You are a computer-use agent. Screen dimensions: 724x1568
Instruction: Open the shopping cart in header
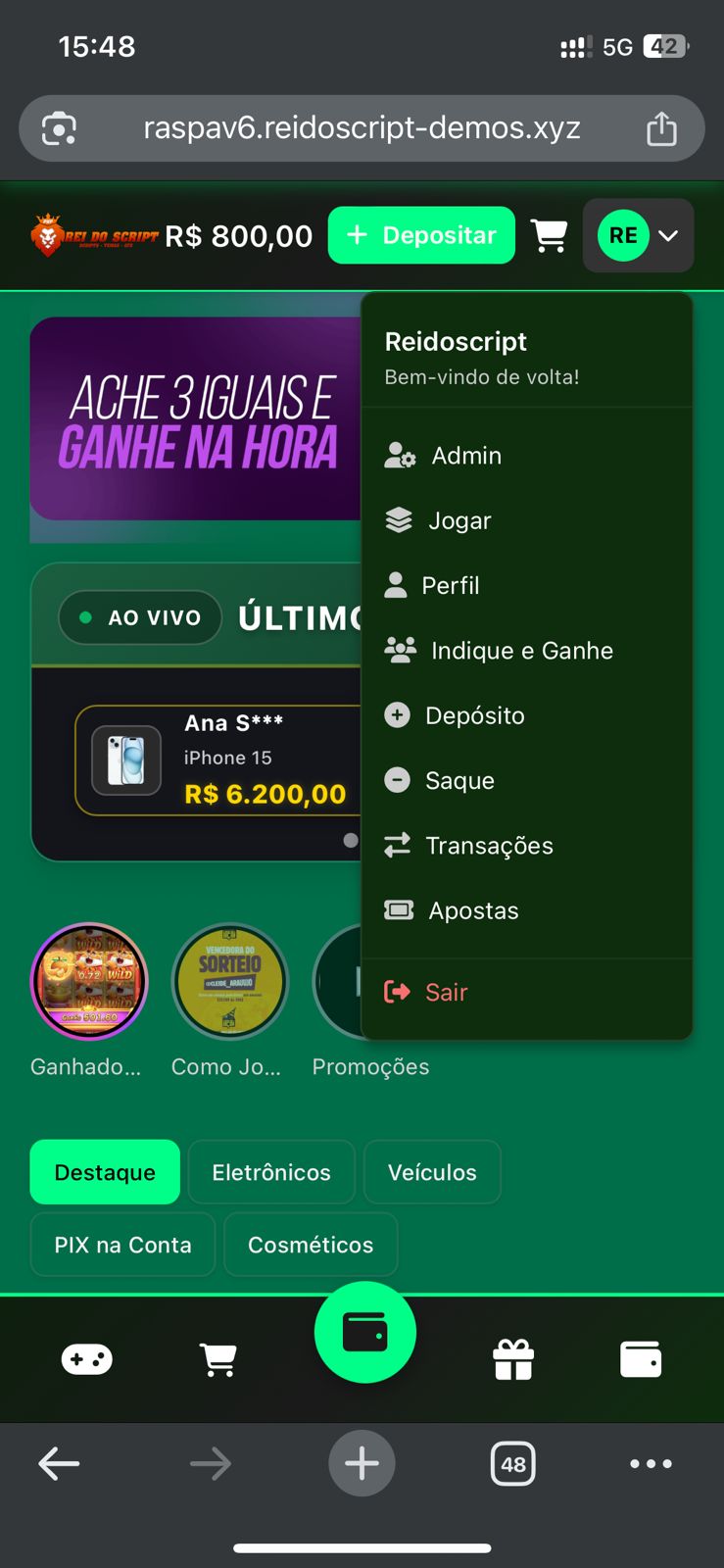549,235
